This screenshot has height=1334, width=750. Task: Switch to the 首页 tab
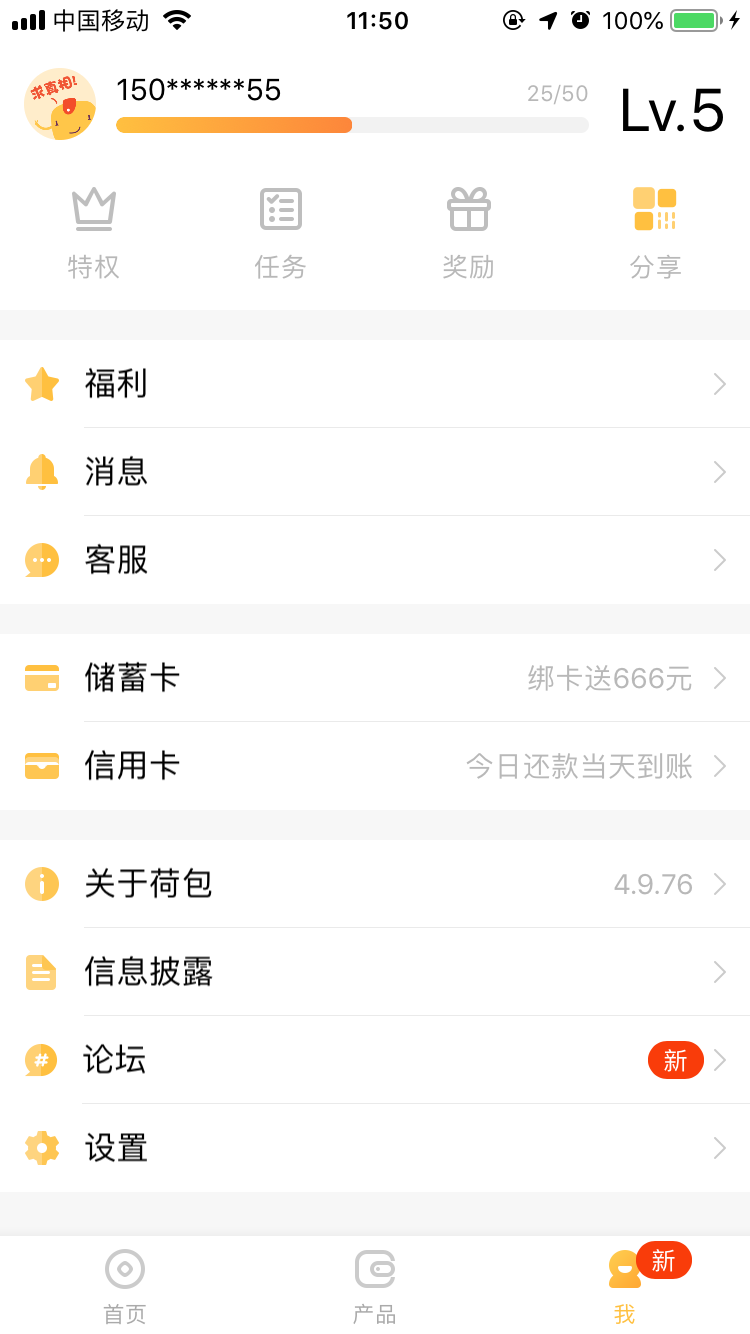coord(124,1284)
